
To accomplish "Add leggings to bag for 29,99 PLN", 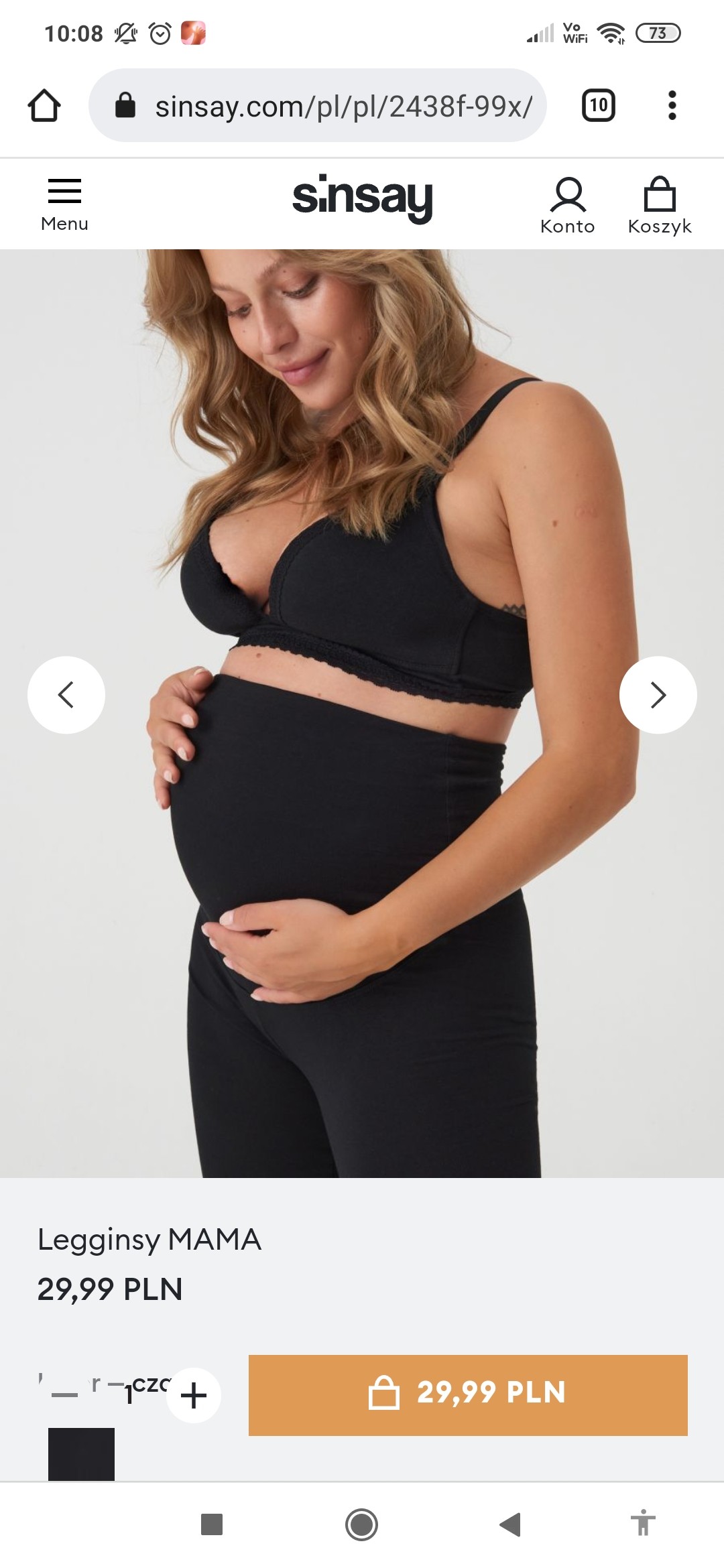I will pyautogui.click(x=468, y=1395).
